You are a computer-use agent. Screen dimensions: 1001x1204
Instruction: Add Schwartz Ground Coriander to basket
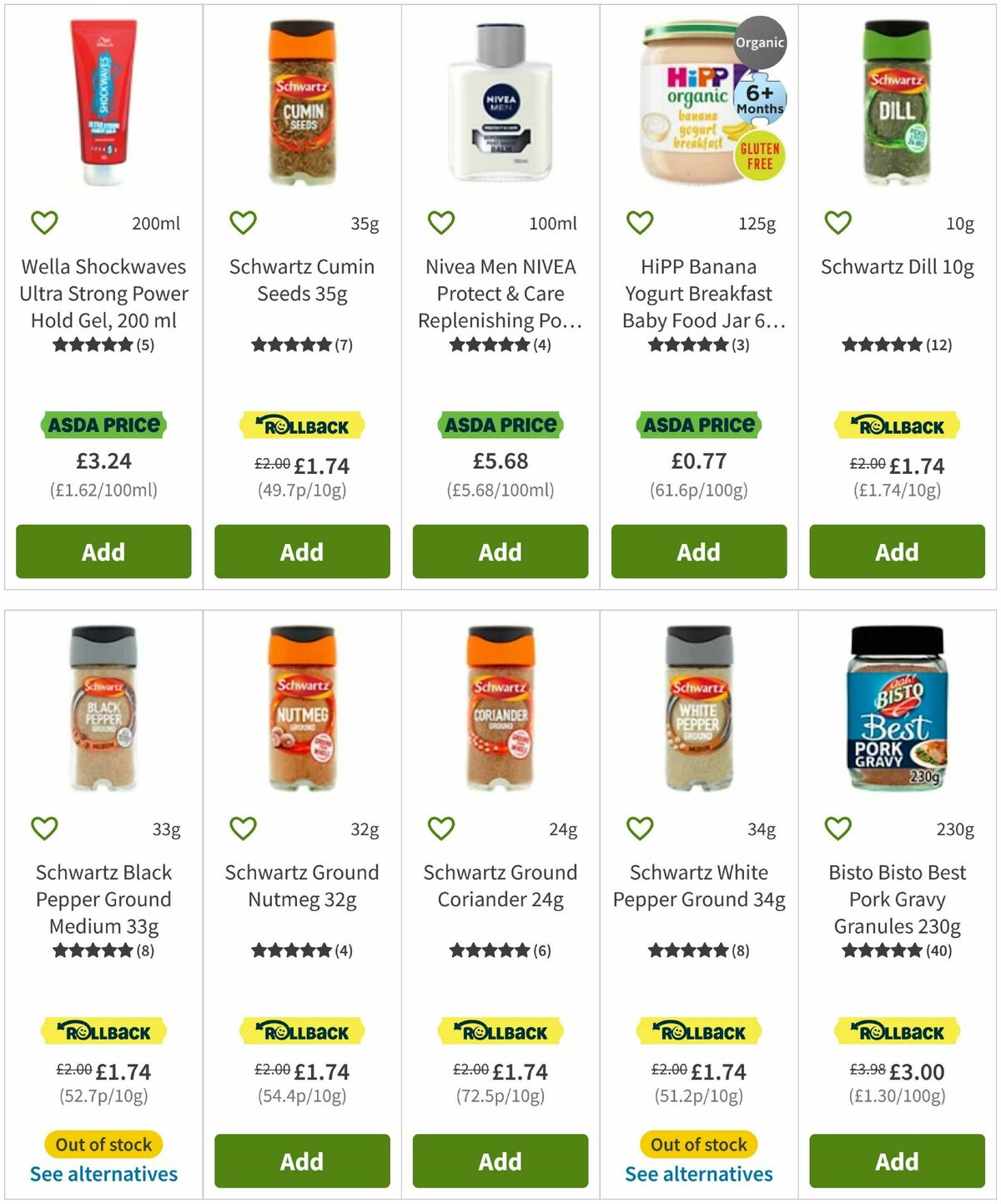click(500, 1161)
